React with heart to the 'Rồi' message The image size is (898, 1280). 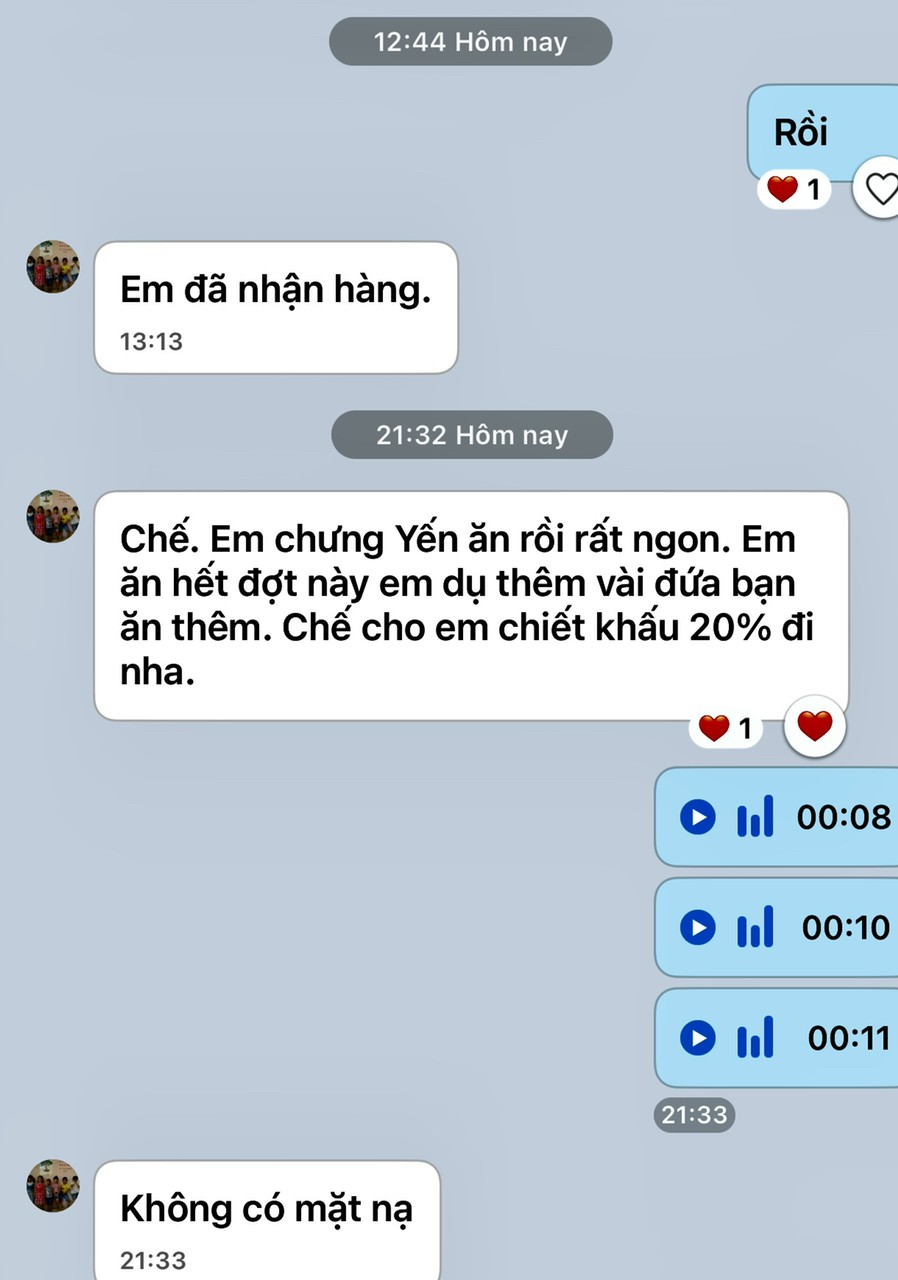(x=880, y=188)
